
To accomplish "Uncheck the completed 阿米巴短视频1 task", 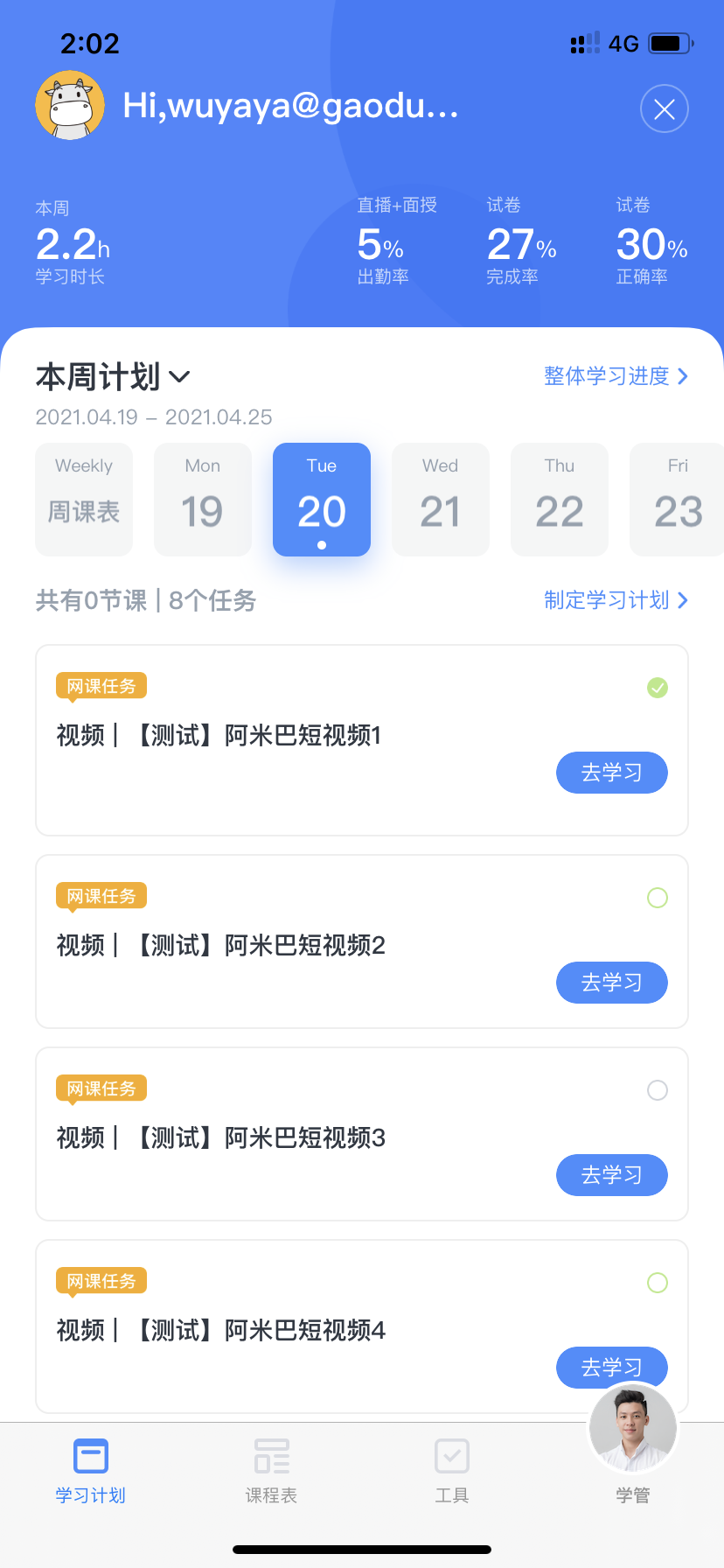I will pyautogui.click(x=658, y=688).
